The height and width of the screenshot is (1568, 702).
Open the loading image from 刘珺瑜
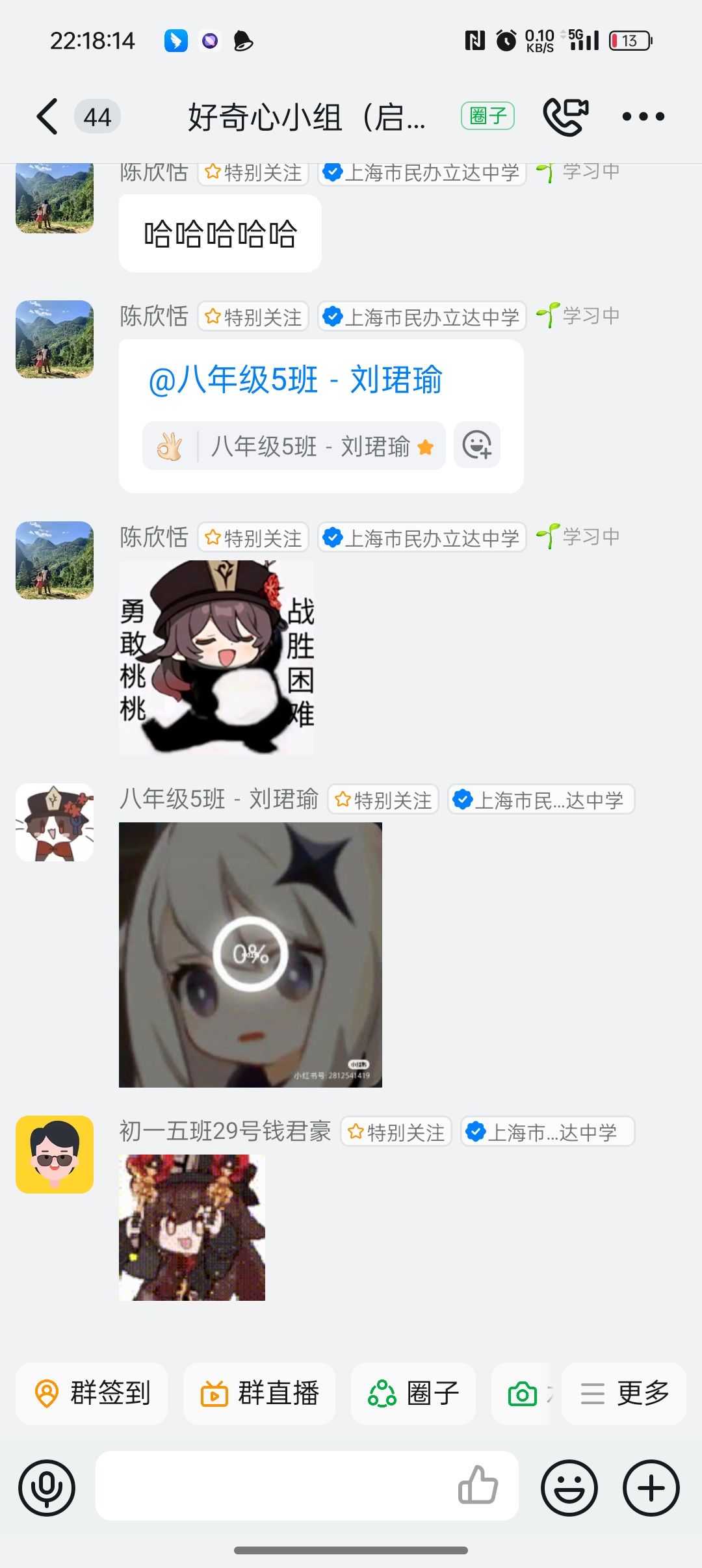tap(250, 954)
